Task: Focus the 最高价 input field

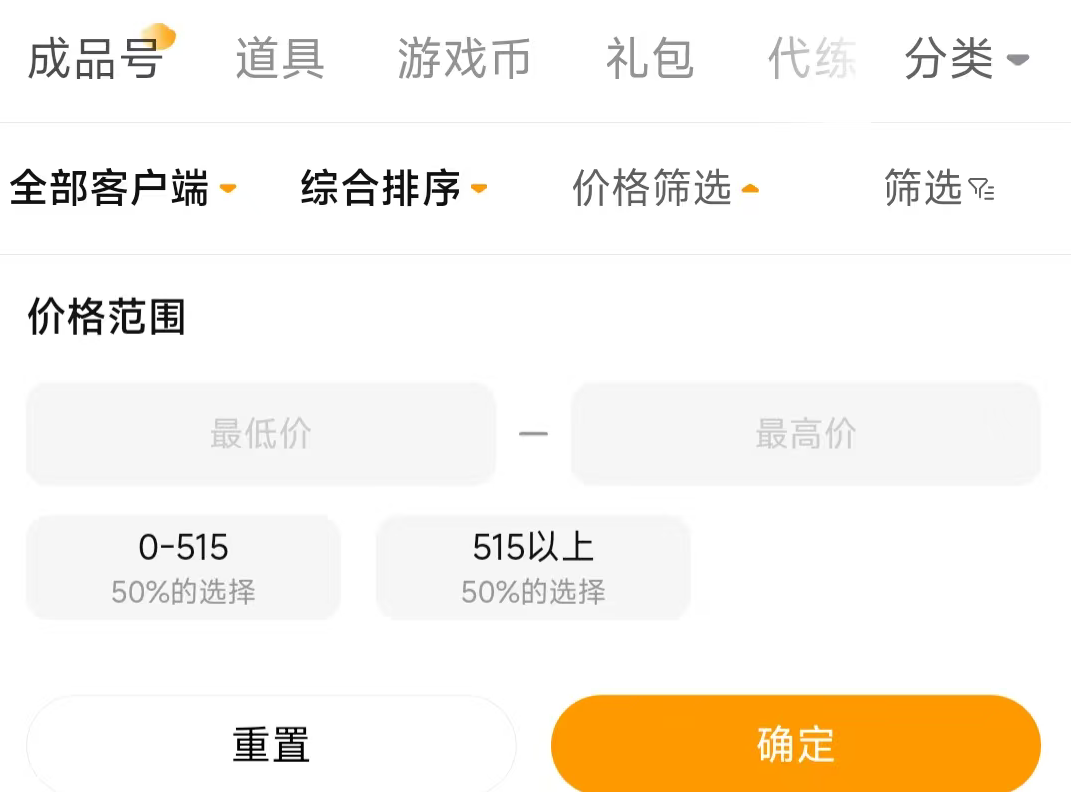Action: pyautogui.click(x=806, y=434)
